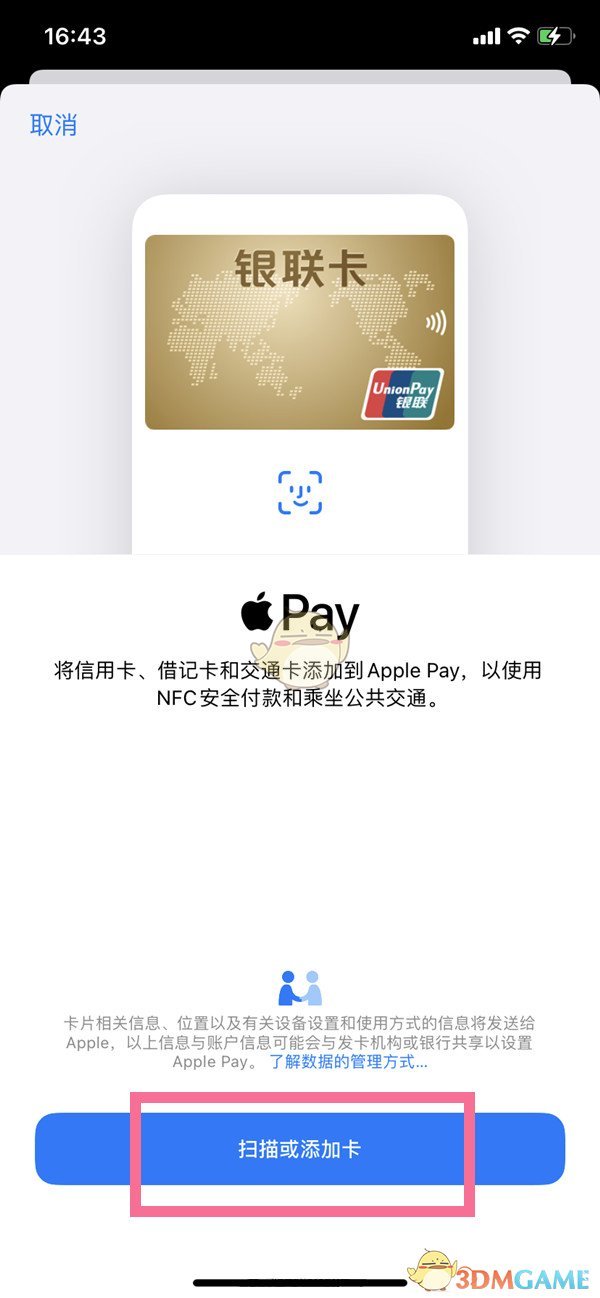Tap 取消 to cancel adding a card
This screenshot has width=600, height=1298.
(54, 125)
